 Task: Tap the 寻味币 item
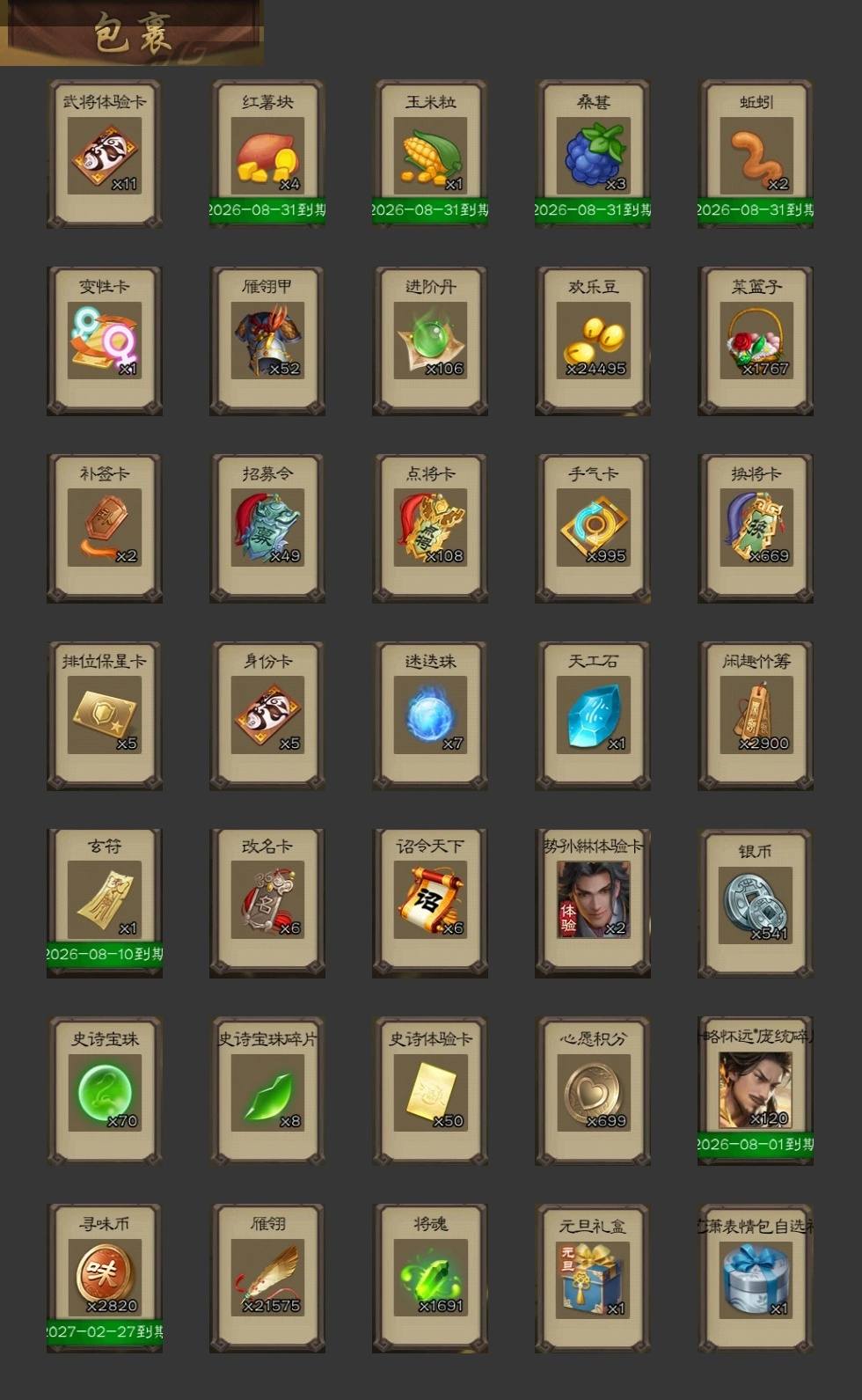(x=105, y=1278)
